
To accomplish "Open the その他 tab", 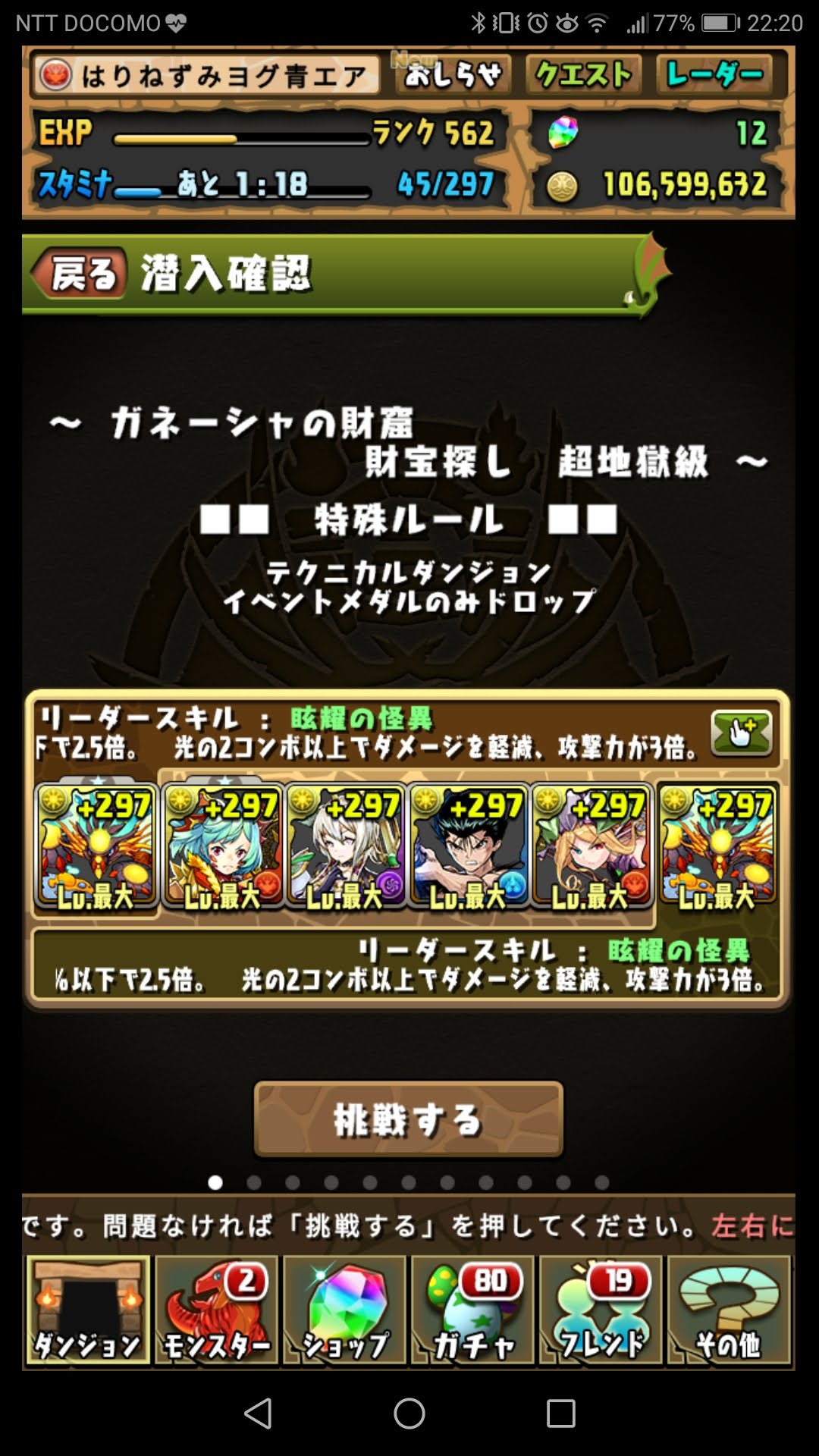I will pos(729,1310).
